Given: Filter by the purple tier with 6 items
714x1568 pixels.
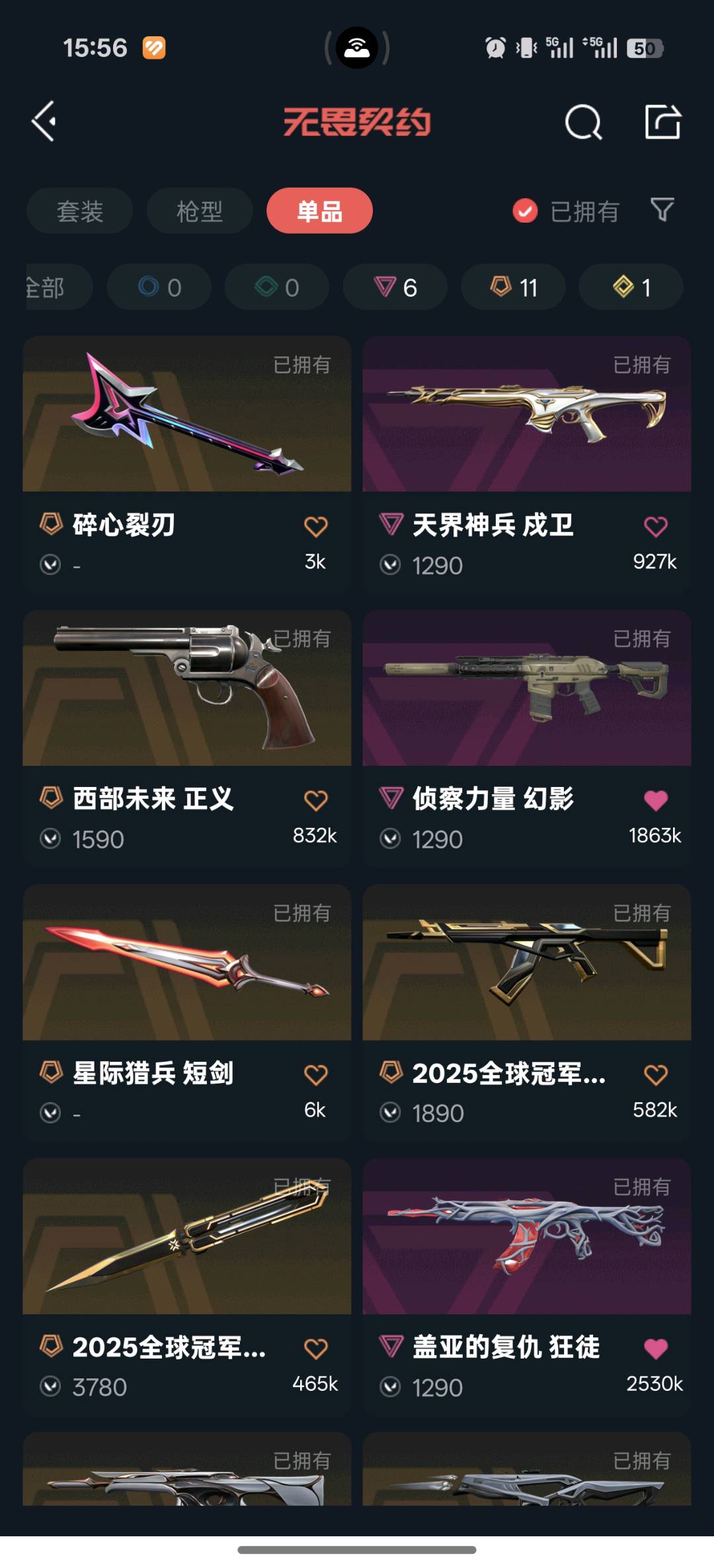Looking at the screenshot, I should coord(395,287).
